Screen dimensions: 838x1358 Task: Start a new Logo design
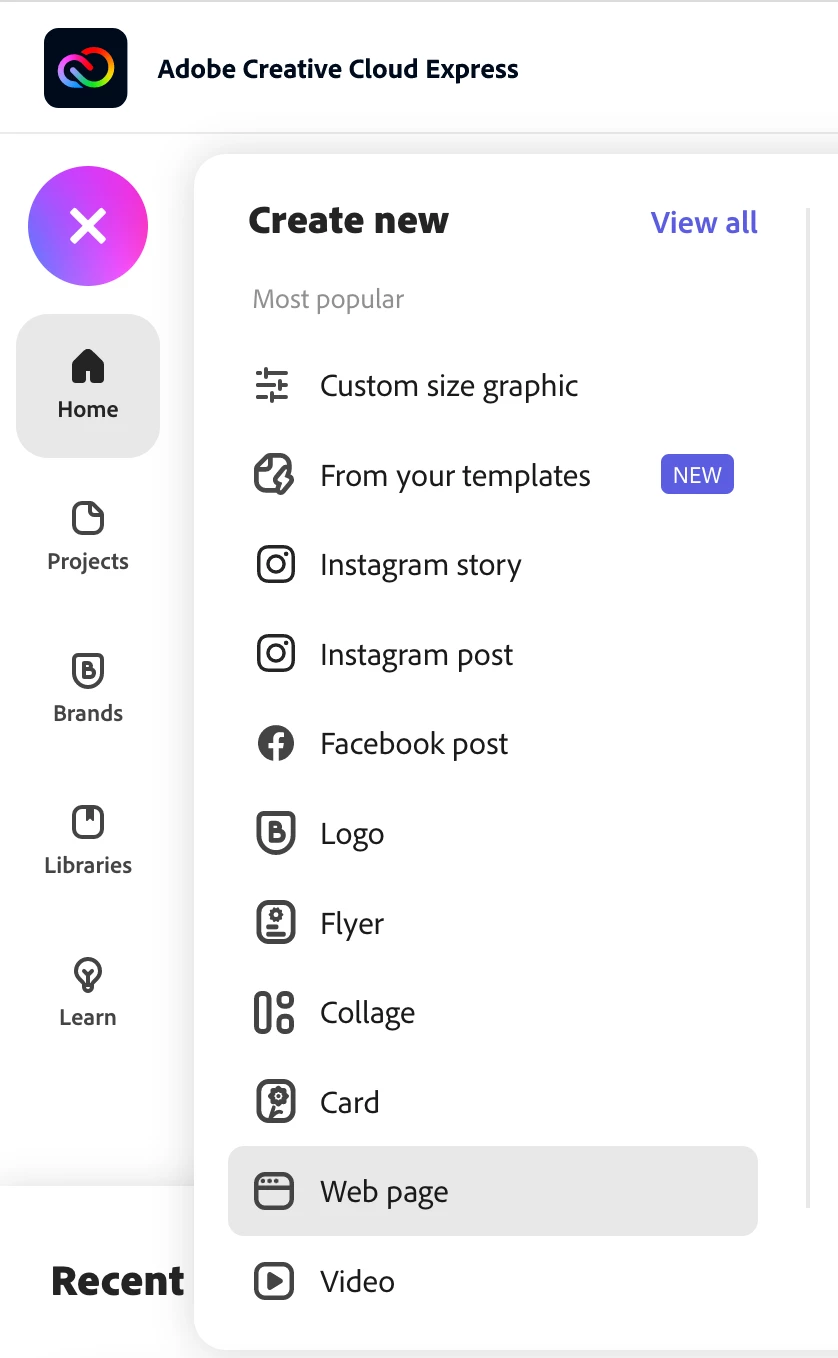click(x=352, y=834)
